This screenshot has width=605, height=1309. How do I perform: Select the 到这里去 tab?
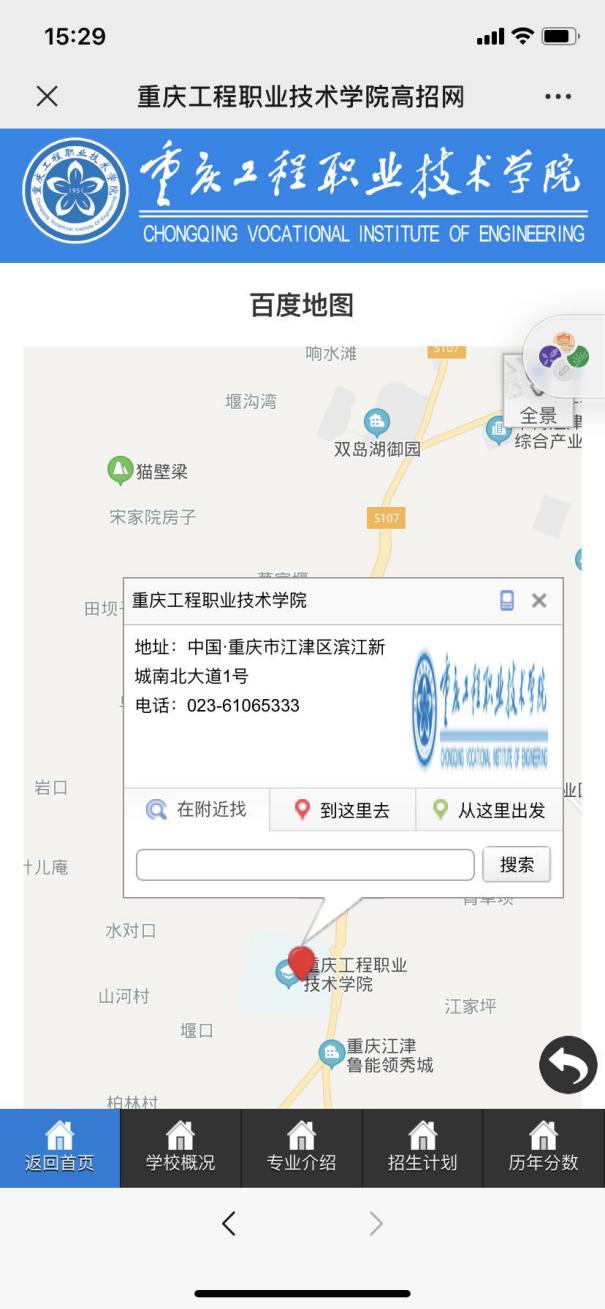tap(343, 811)
